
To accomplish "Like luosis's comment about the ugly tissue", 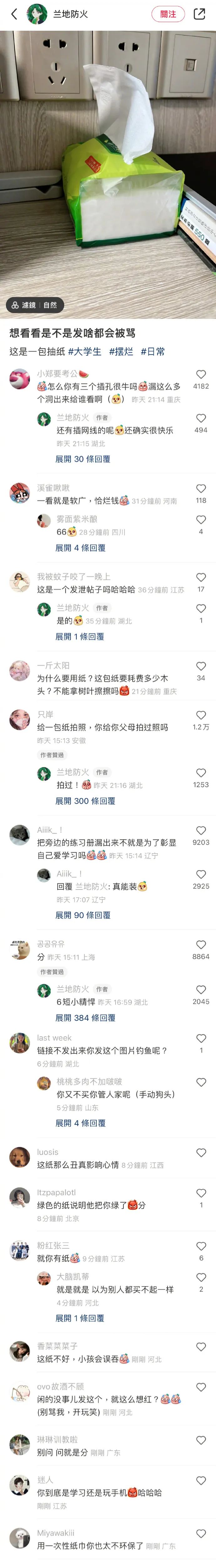I will tap(201, 1153).
